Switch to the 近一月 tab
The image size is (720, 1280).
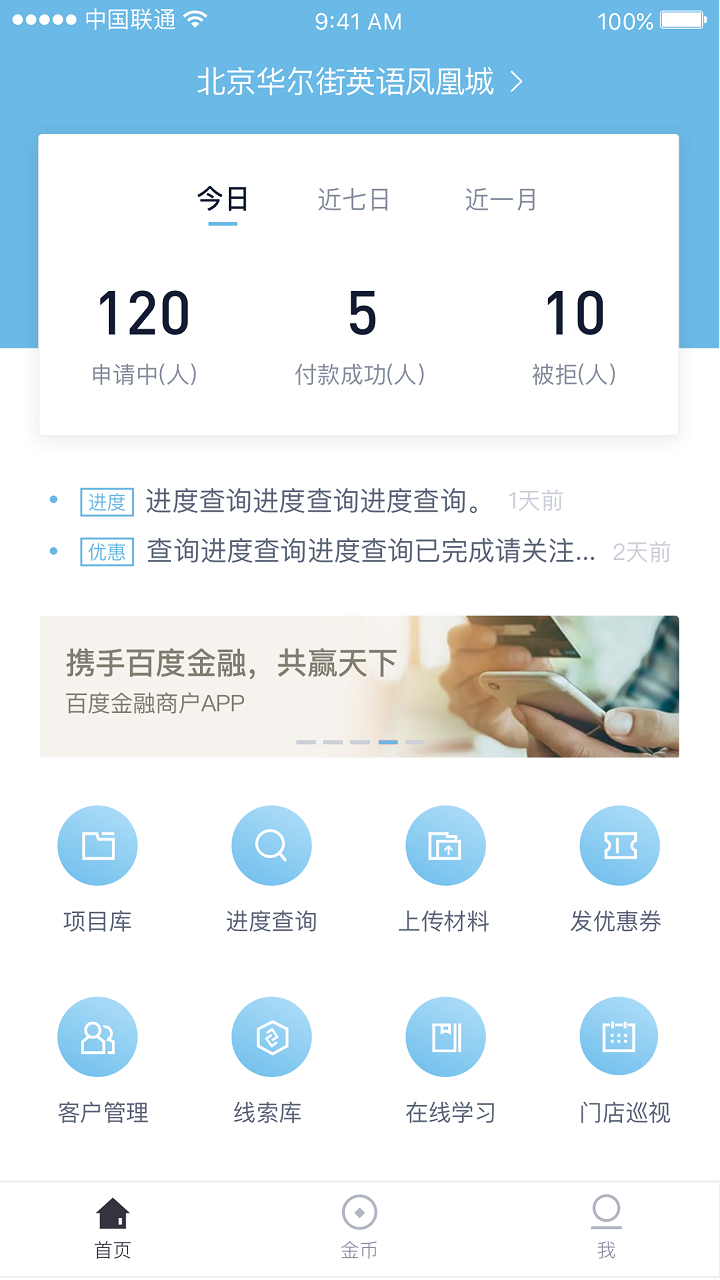pyautogui.click(x=501, y=200)
